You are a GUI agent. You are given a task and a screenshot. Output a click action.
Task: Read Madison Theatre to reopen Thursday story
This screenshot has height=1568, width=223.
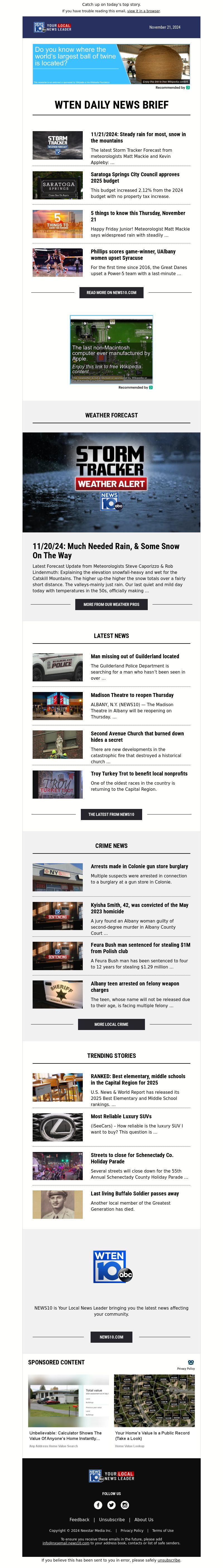(132, 695)
